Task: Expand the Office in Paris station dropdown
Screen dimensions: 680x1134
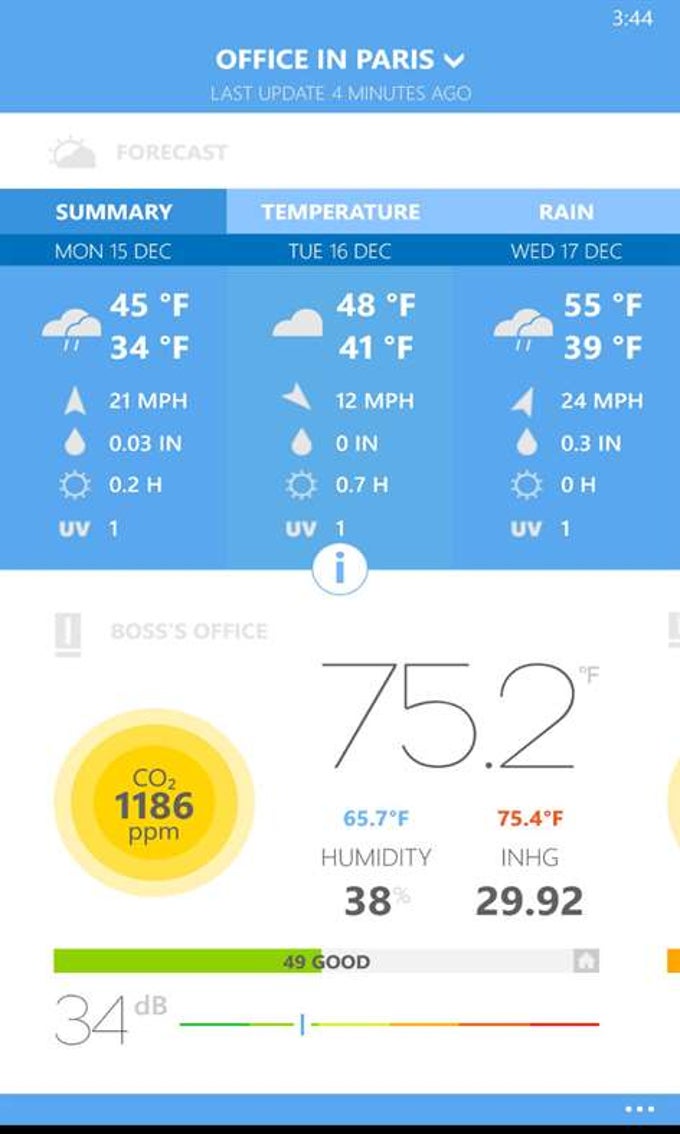Action: pos(340,59)
